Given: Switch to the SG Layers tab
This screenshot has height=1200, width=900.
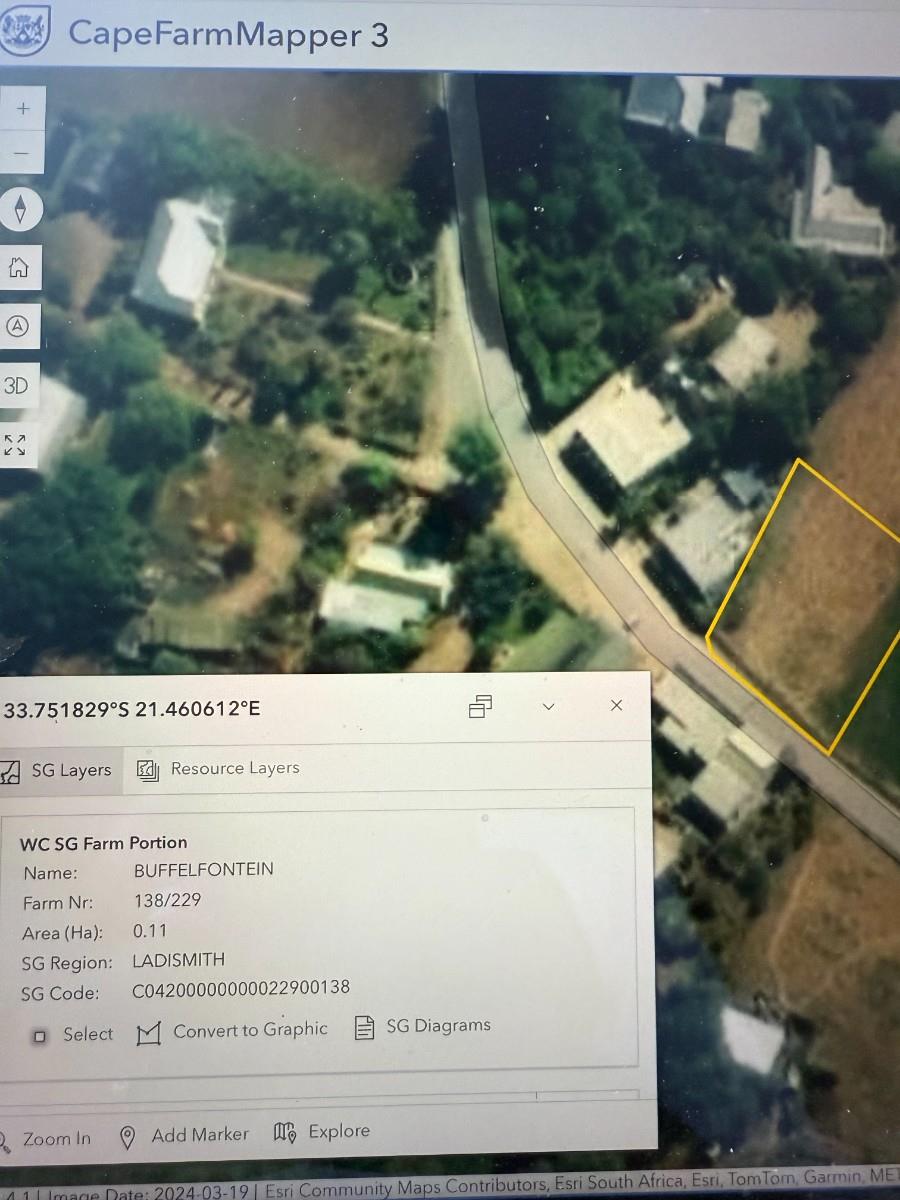Looking at the screenshot, I should tap(58, 771).
